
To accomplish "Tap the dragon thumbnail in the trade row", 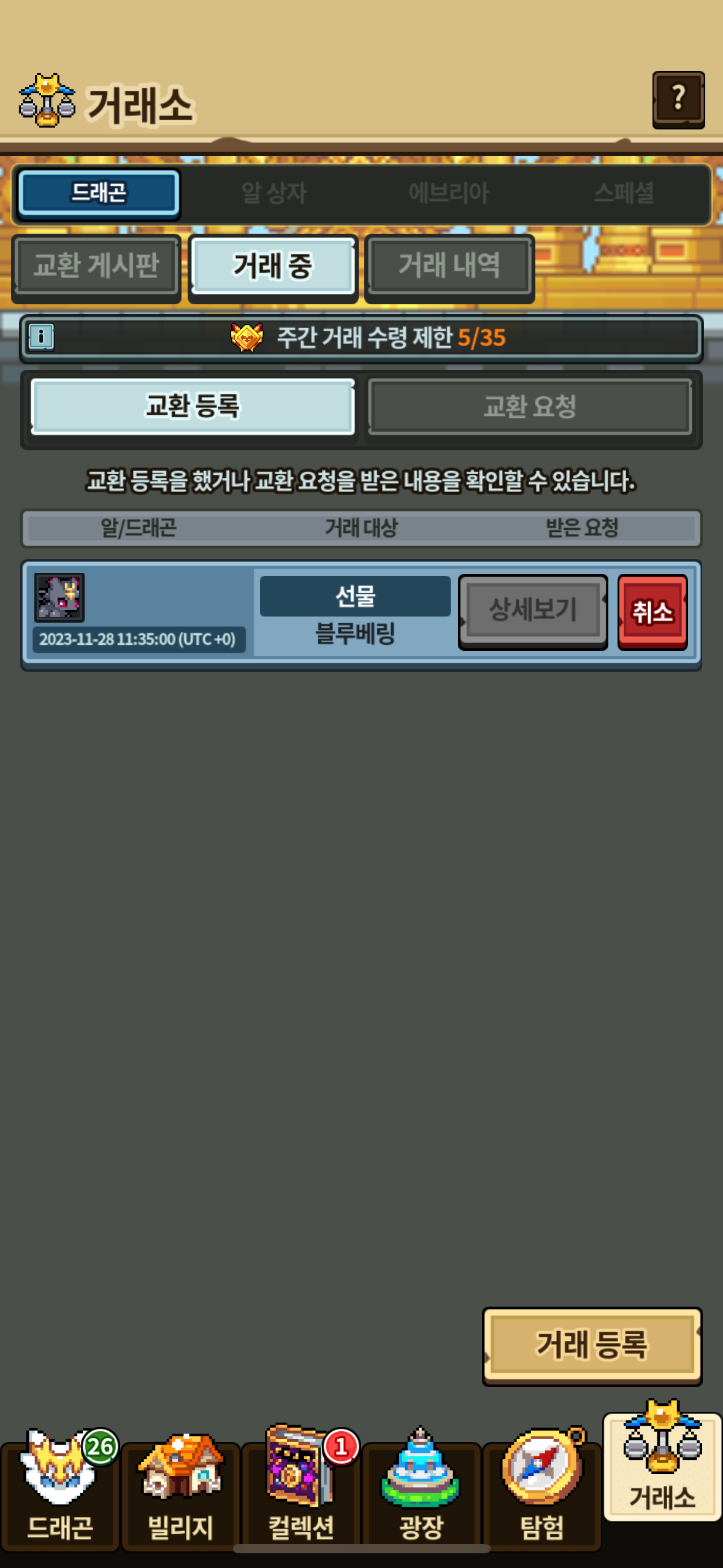I will (x=59, y=598).
